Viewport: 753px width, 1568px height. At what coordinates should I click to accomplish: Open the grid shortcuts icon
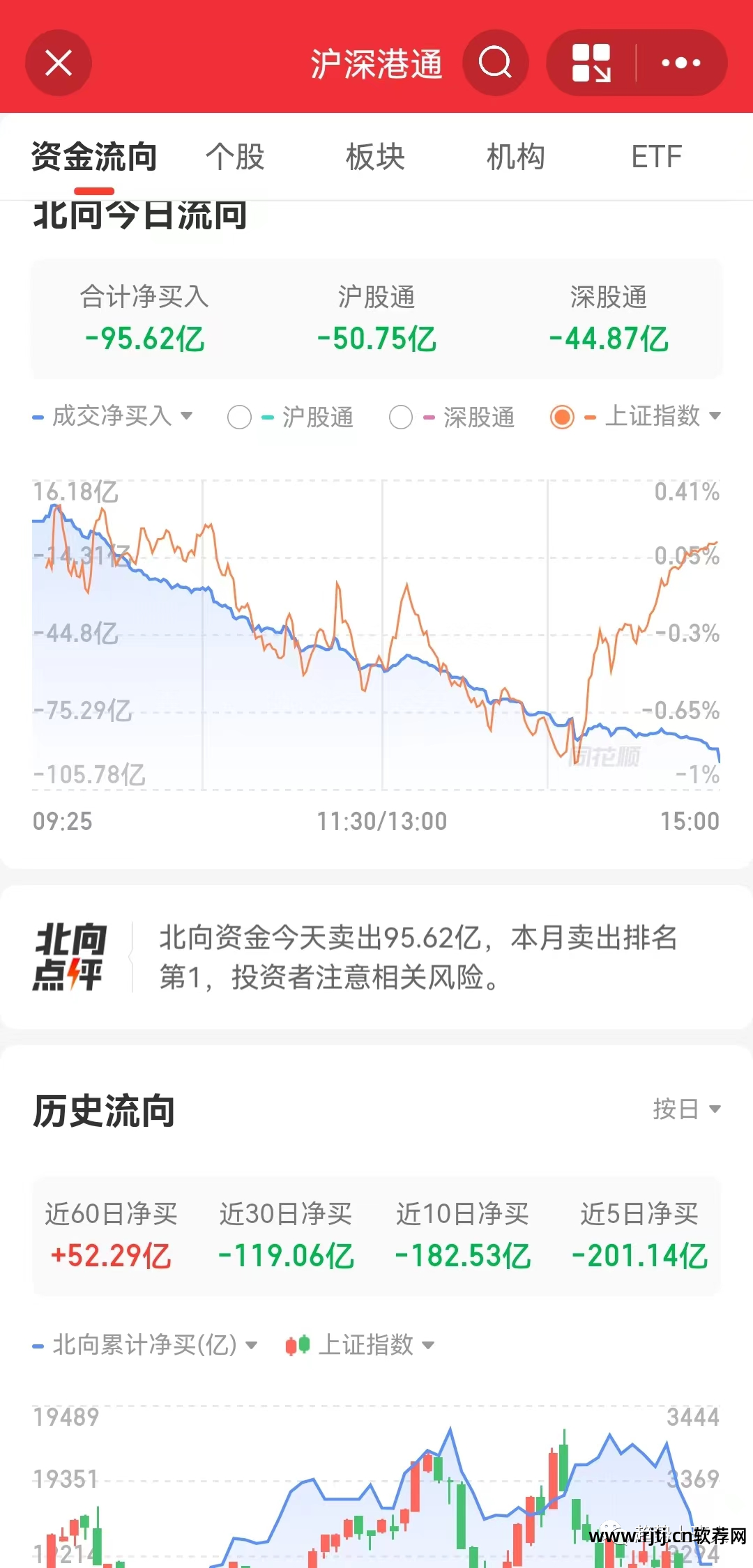tap(591, 63)
